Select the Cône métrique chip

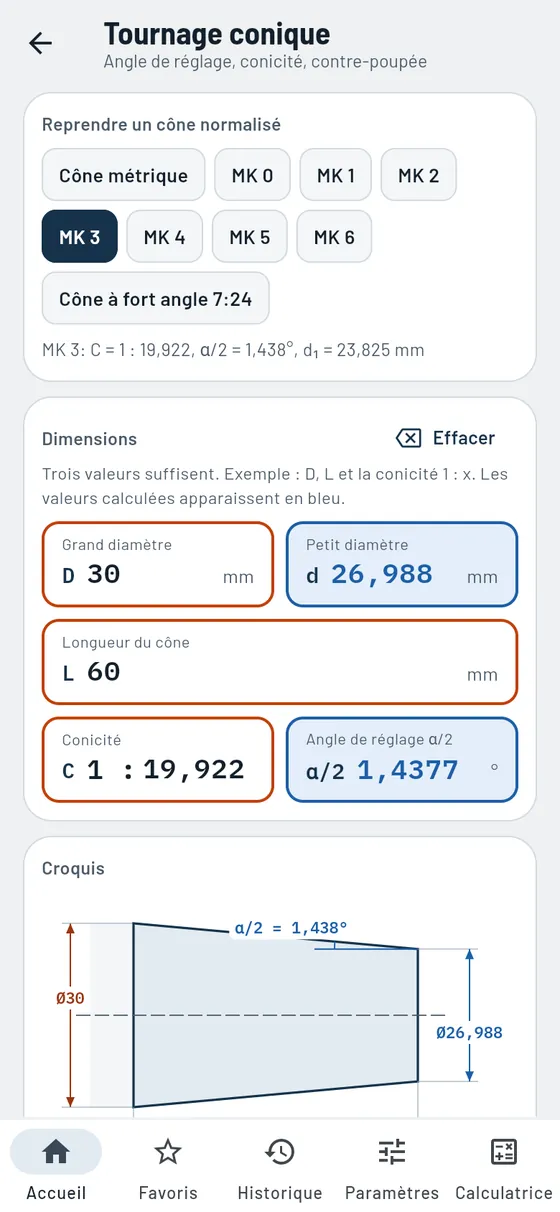tap(123, 175)
